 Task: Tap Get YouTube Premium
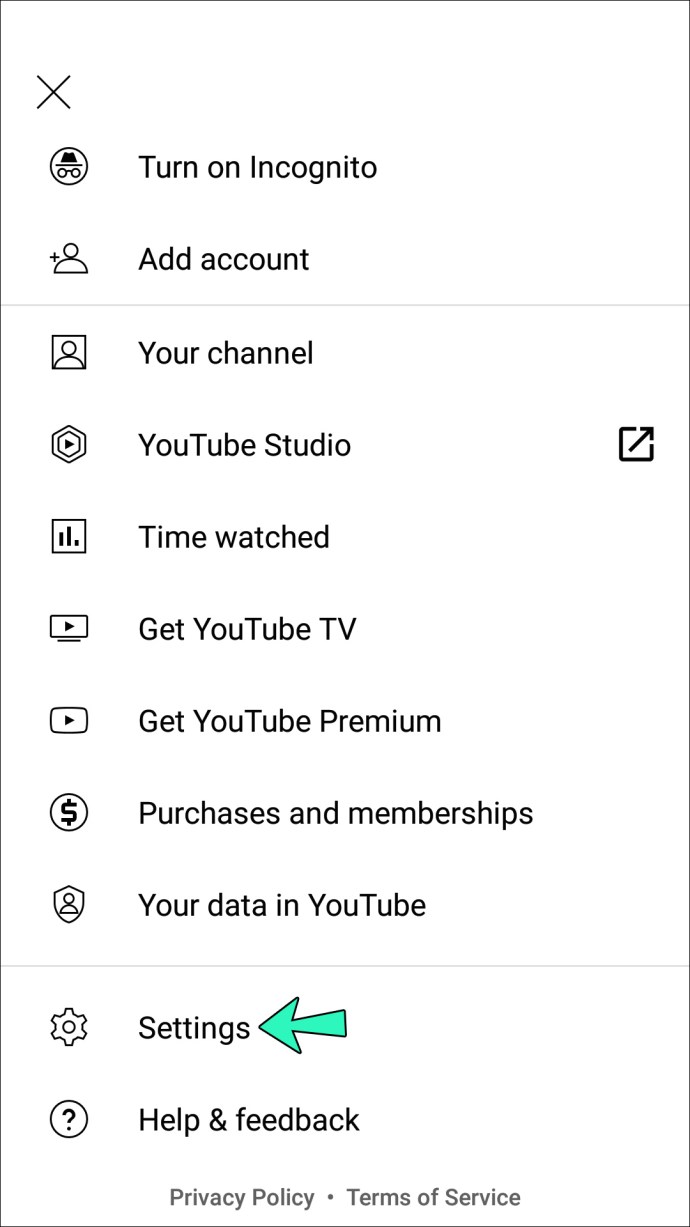(x=290, y=721)
